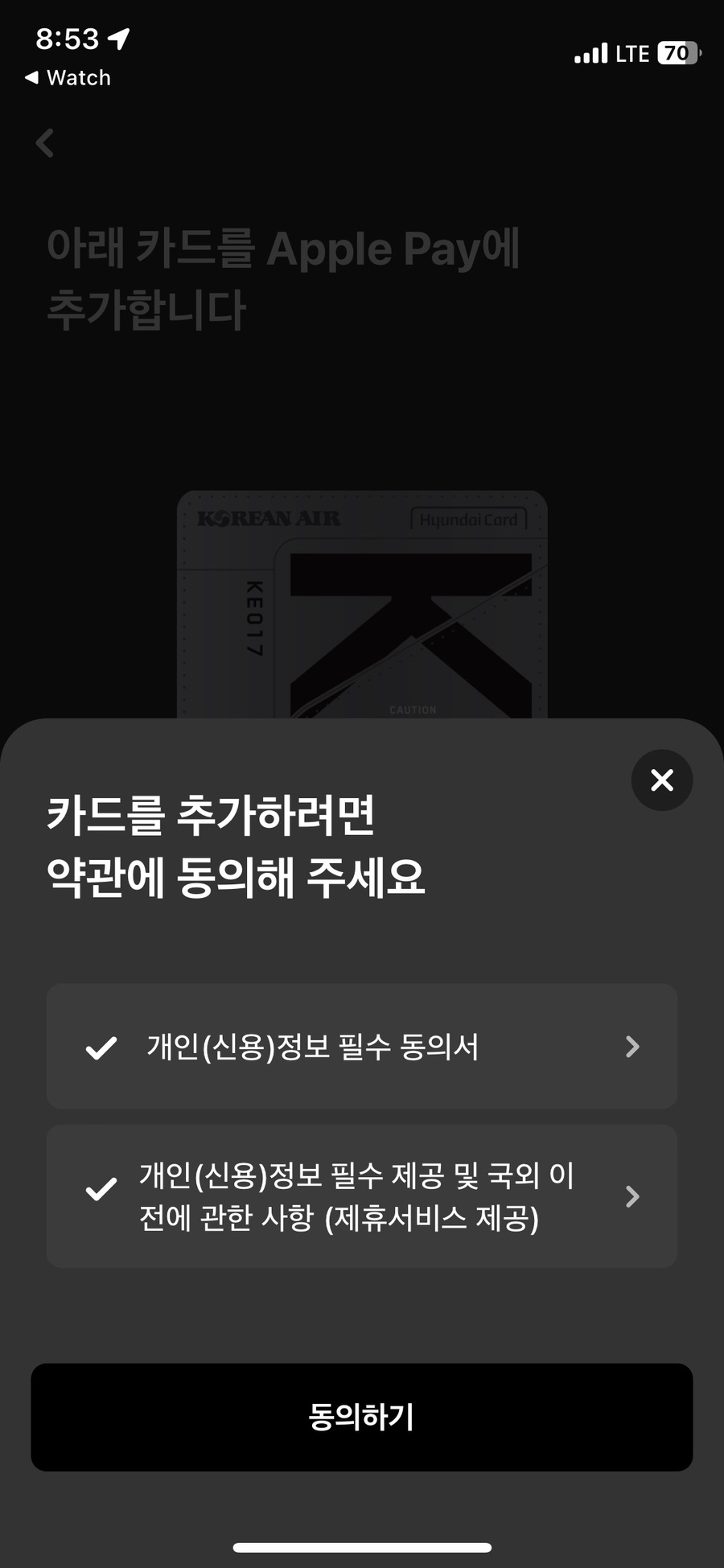Open 개인(신용)정보 필수 동의서 details
This screenshot has width=724, height=1568.
click(631, 1047)
